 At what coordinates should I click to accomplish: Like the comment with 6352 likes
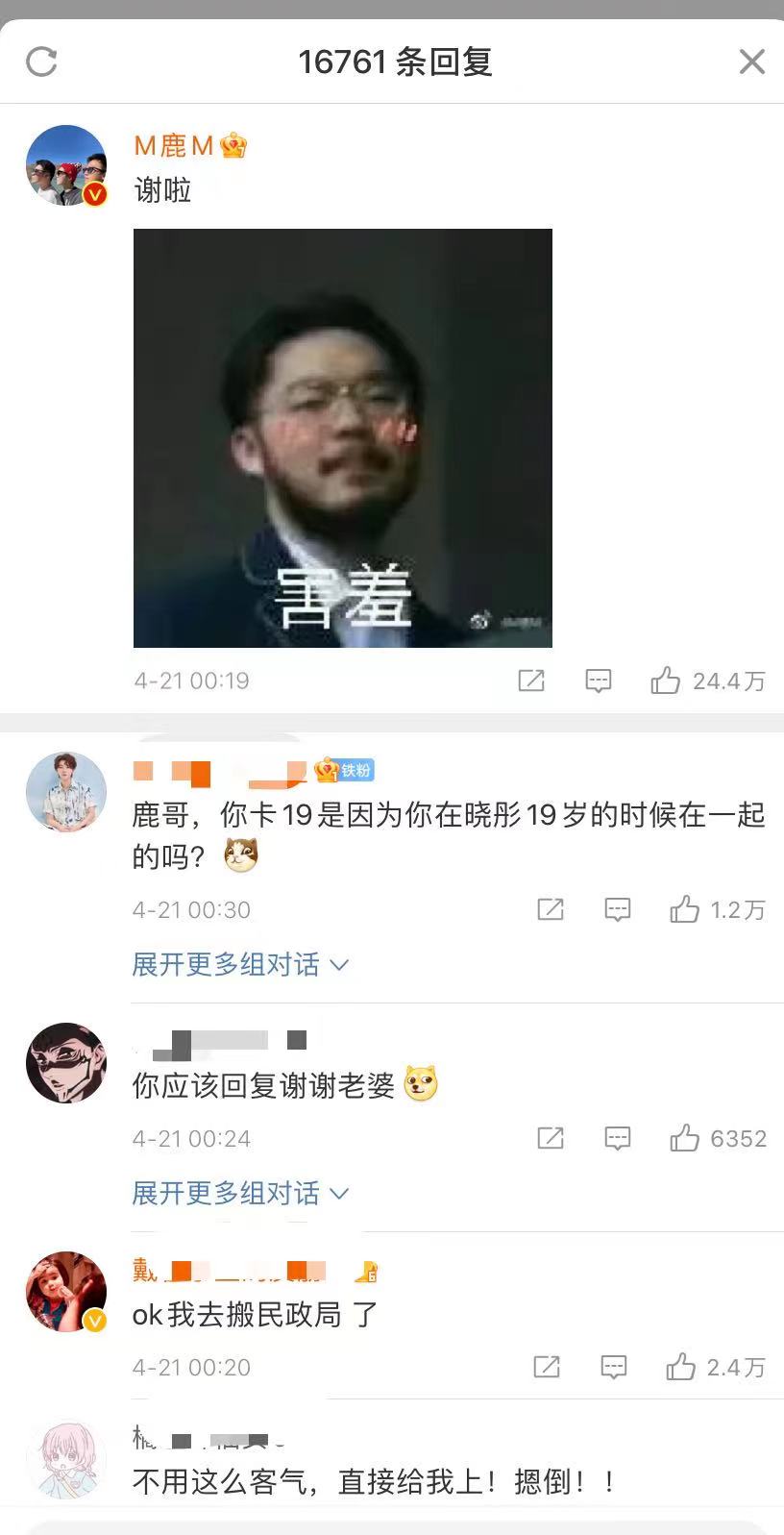tap(718, 1138)
